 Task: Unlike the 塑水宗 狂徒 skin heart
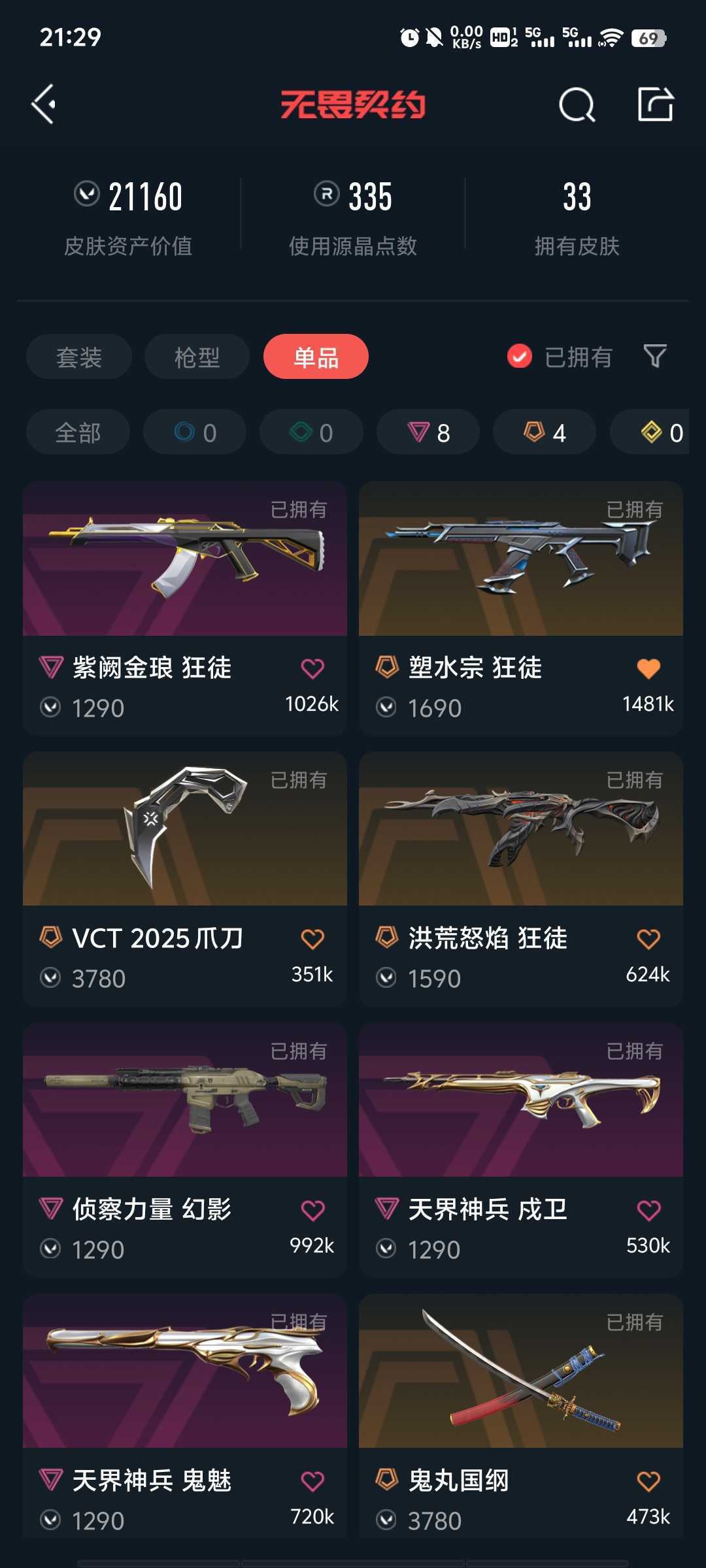point(648,668)
